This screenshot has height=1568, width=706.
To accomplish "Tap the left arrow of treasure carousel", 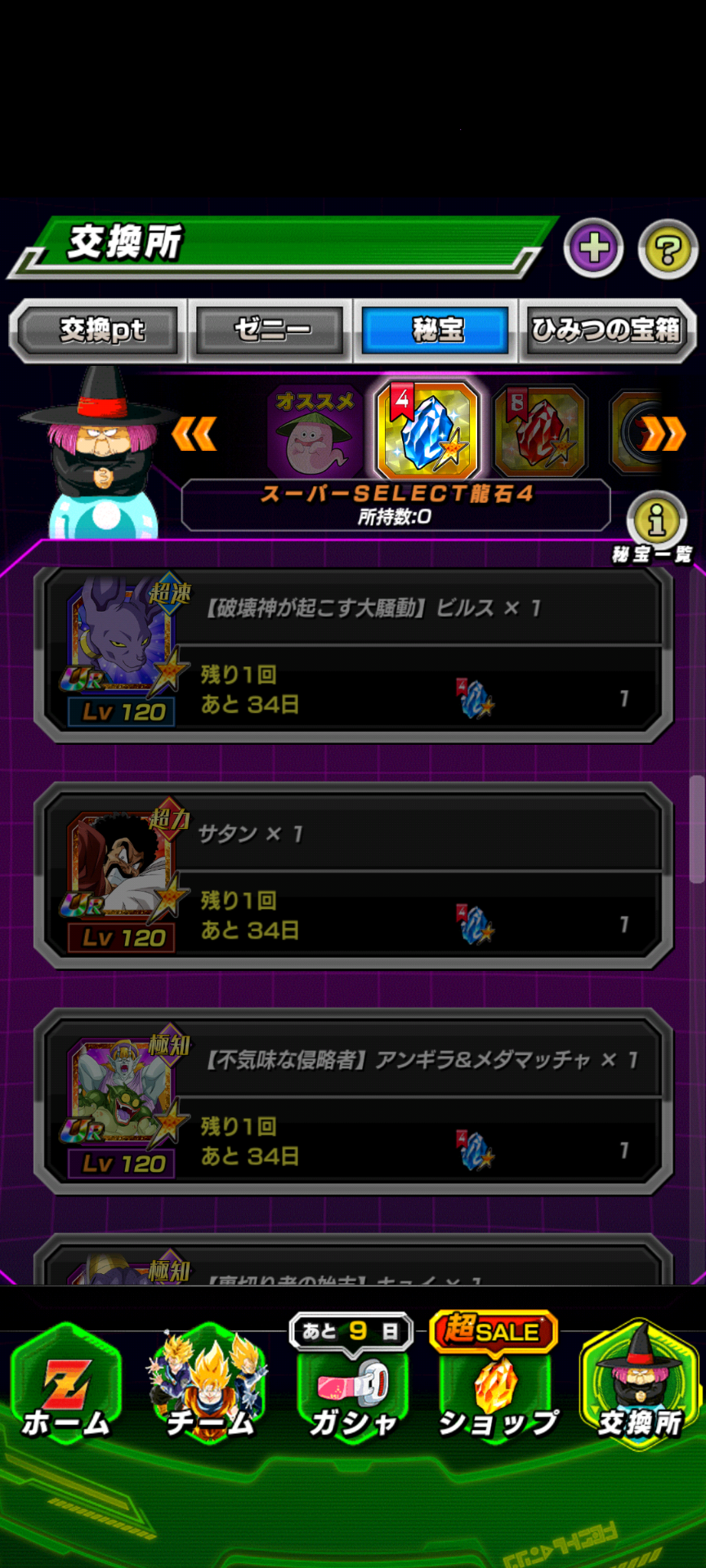I will pyautogui.click(x=194, y=433).
